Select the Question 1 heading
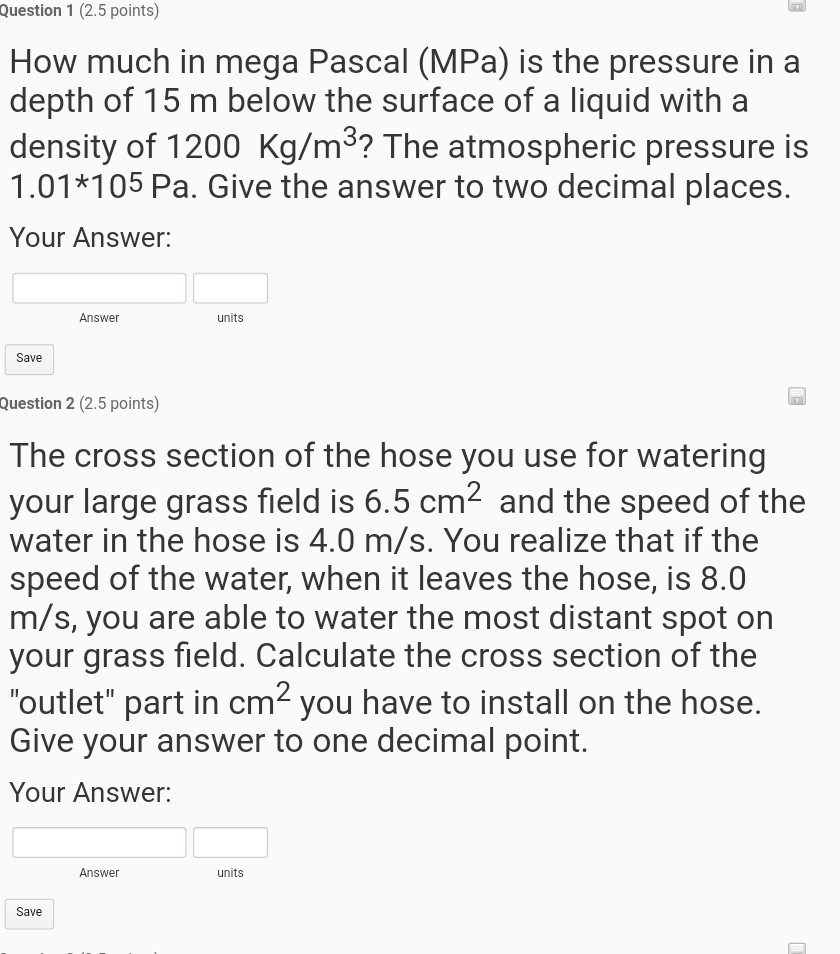This screenshot has height=954, width=840. pyautogui.click(x=36, y=10)
